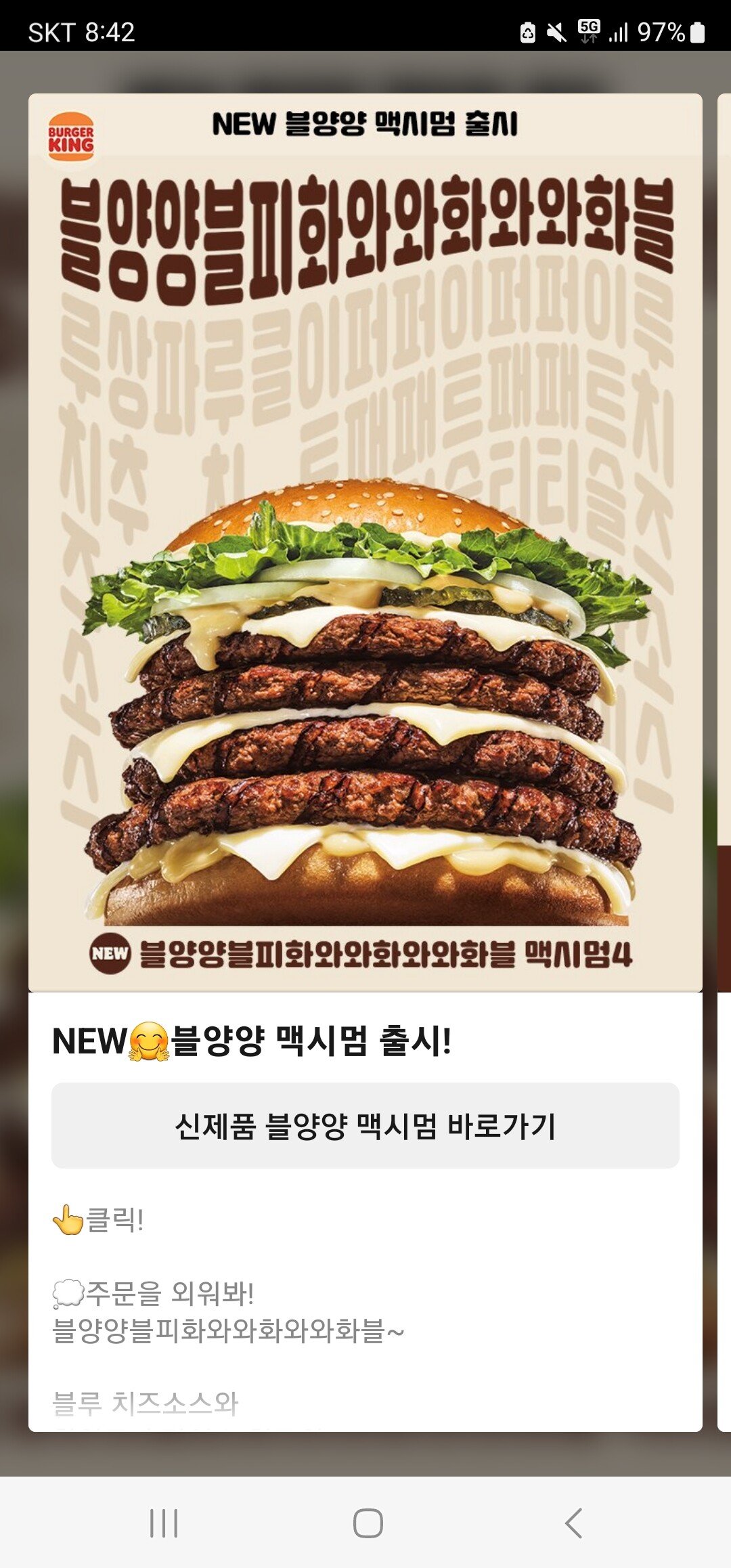Go to the home screen
This screenshot has width=731, height=1568.
coord(368,1523)
